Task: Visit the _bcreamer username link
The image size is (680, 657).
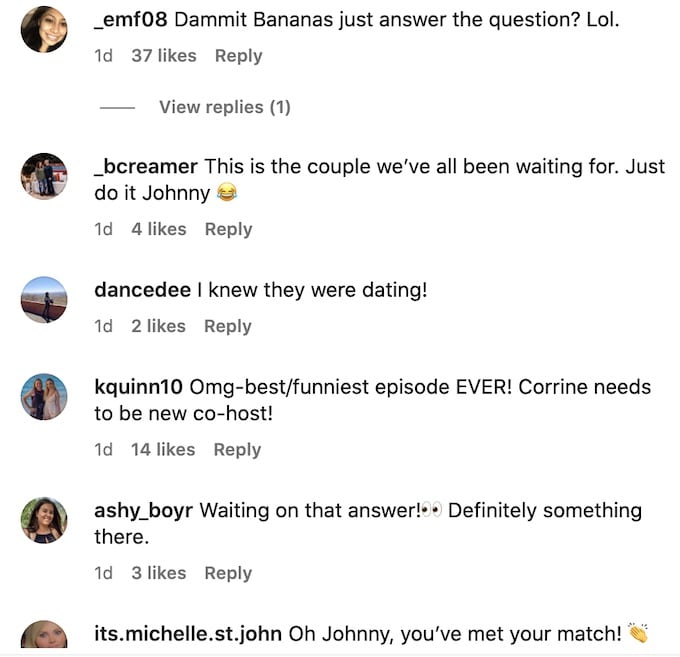Action: point(146,167)
